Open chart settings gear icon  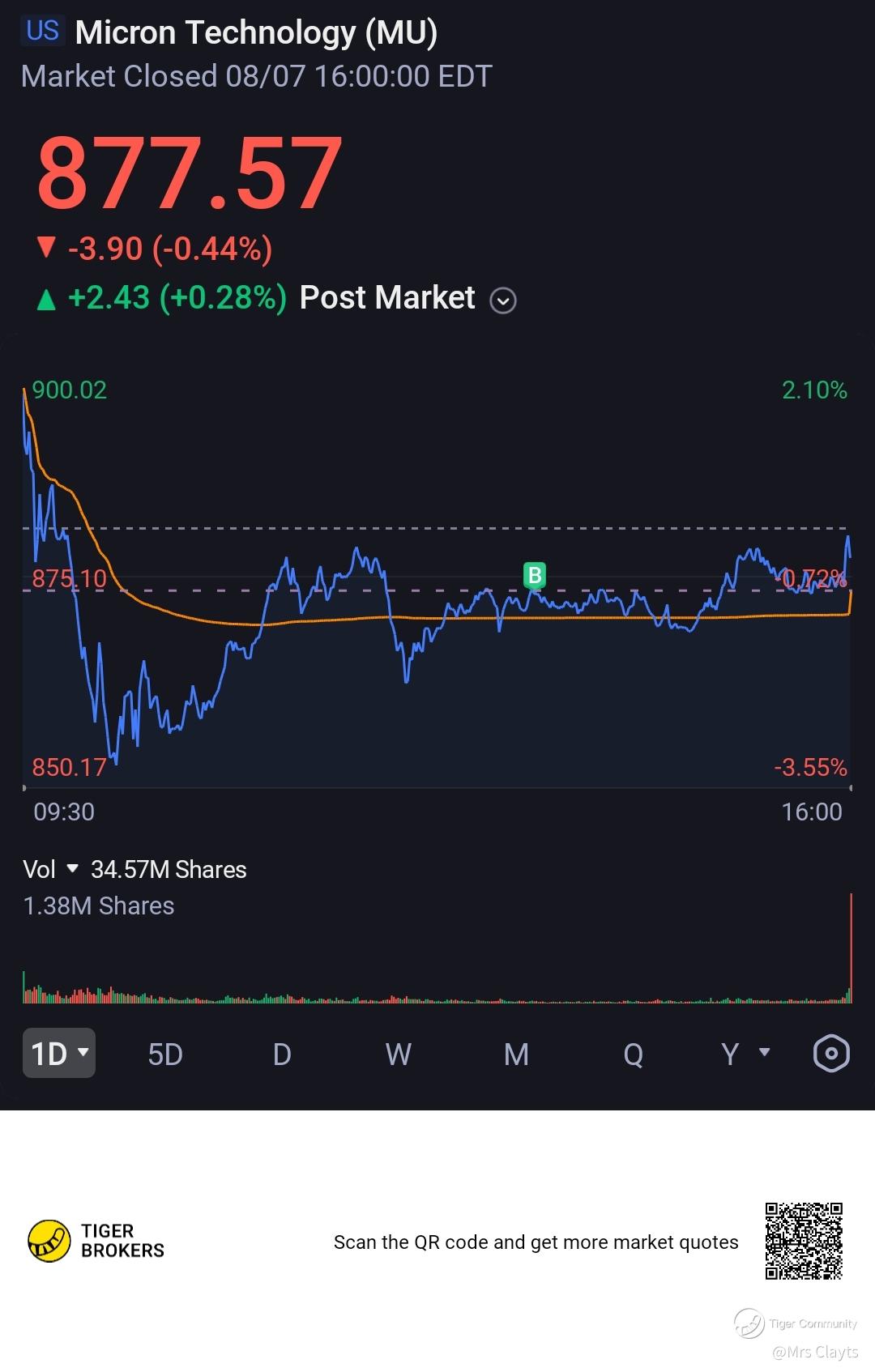(x=831, y=1054)
